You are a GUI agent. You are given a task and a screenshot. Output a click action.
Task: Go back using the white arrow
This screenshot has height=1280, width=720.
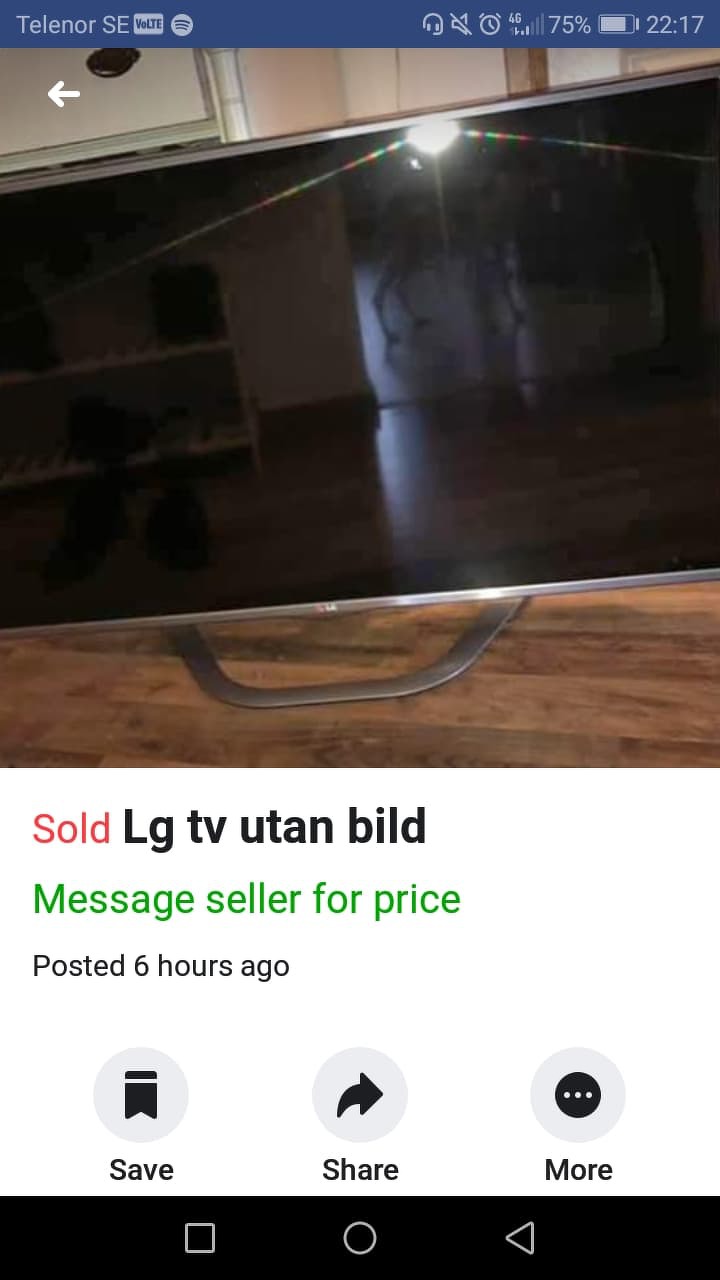64,95
